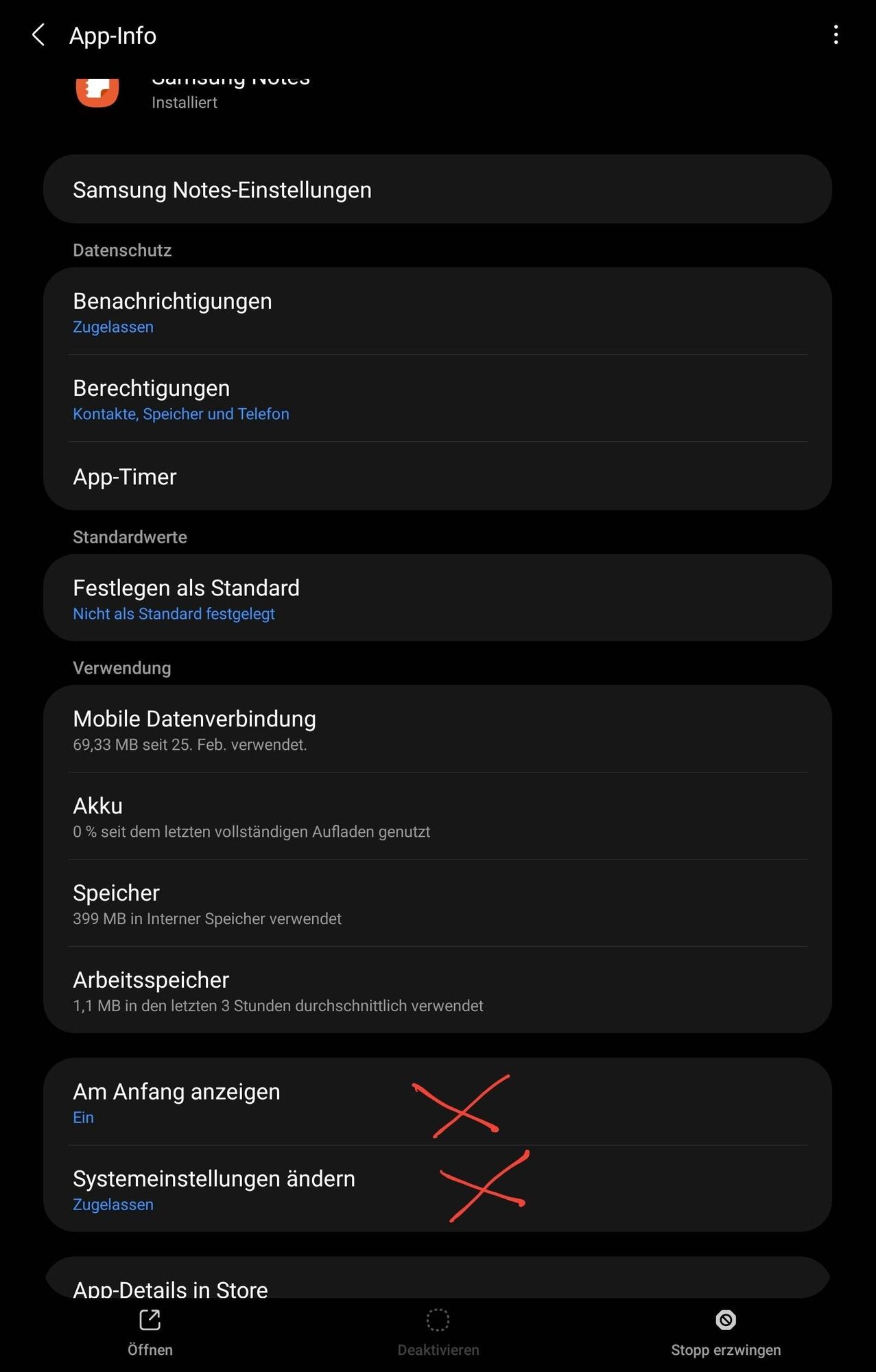Go back from App-Info
This screenshot has width=876, height=1372.
click(38, 35)
